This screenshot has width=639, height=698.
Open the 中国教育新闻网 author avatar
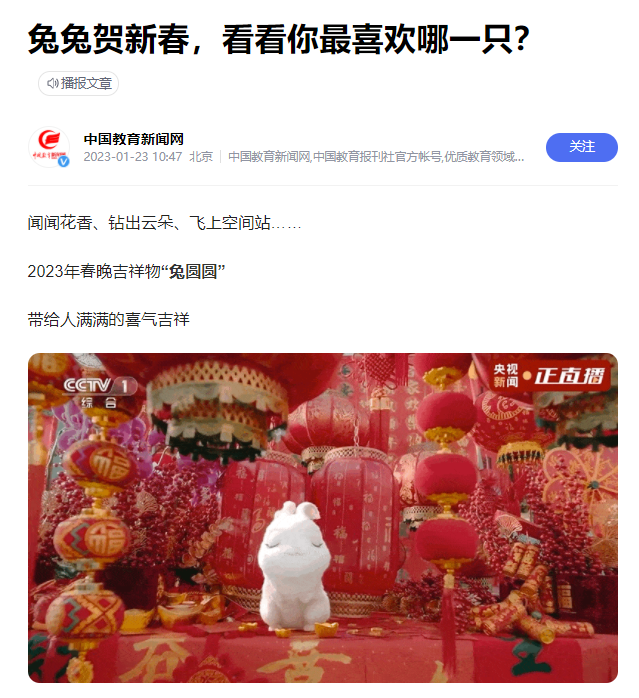coord(49,147)
